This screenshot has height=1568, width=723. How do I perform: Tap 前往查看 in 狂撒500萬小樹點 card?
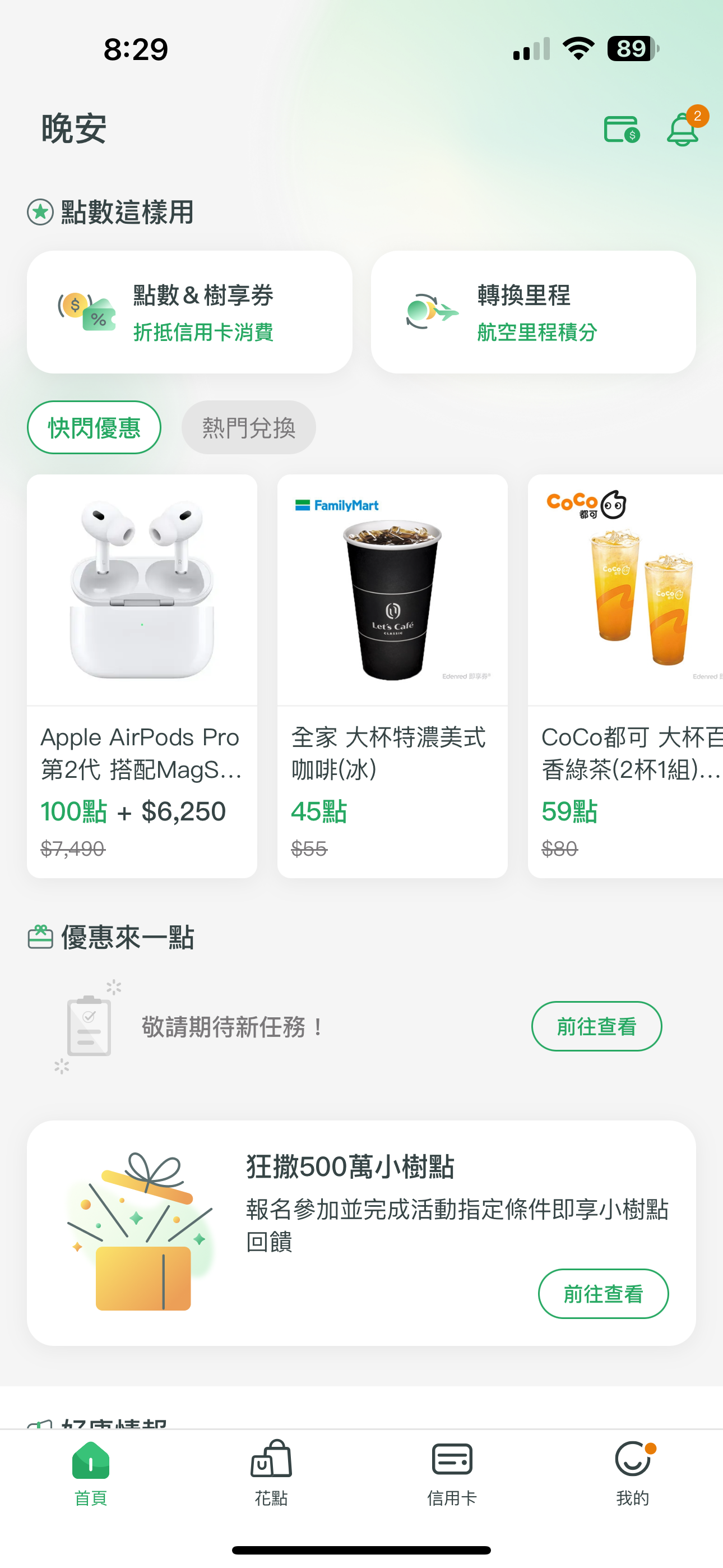(x=603, y=1293)
